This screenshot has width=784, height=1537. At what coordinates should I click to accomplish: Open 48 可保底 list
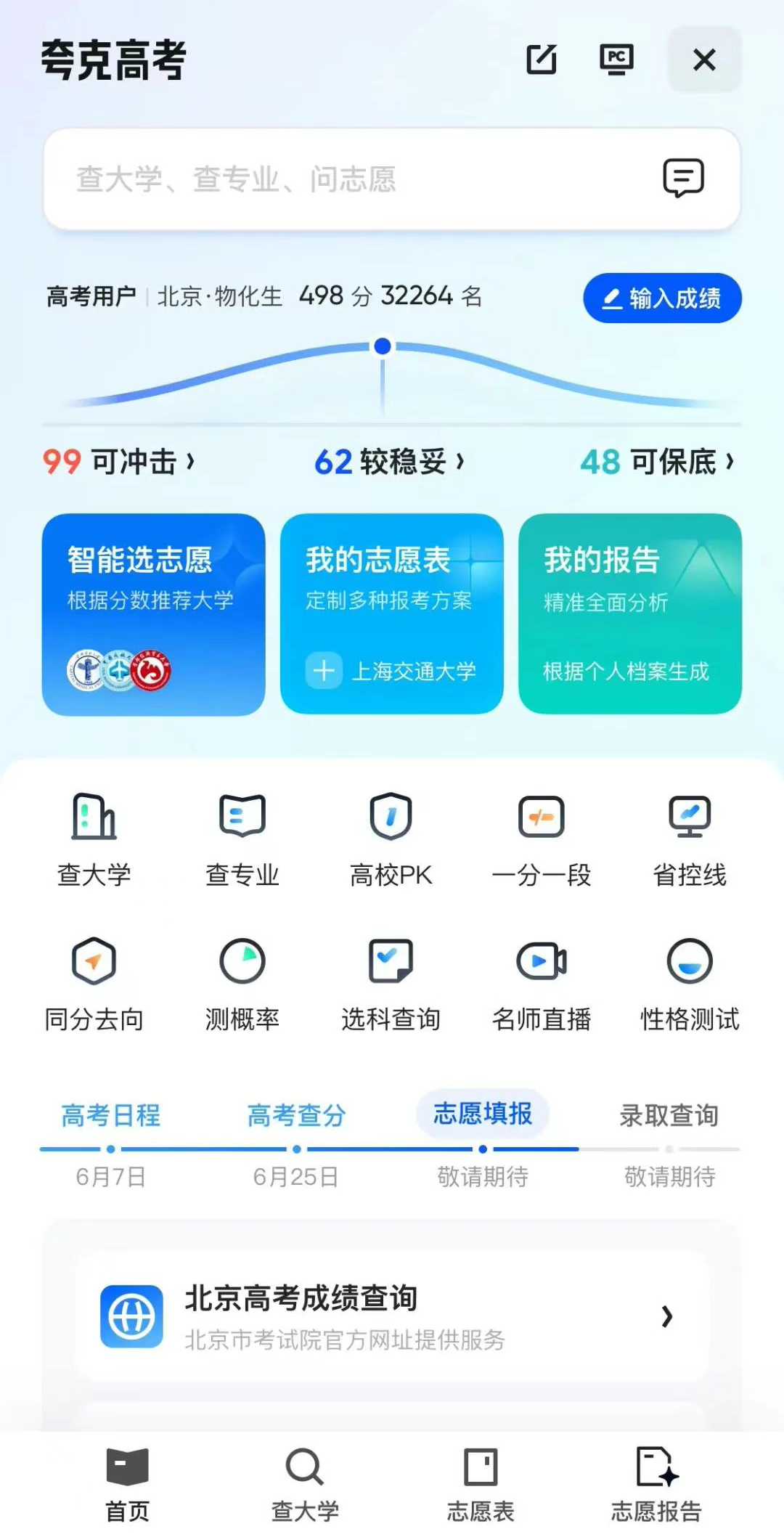coord(658,462)
